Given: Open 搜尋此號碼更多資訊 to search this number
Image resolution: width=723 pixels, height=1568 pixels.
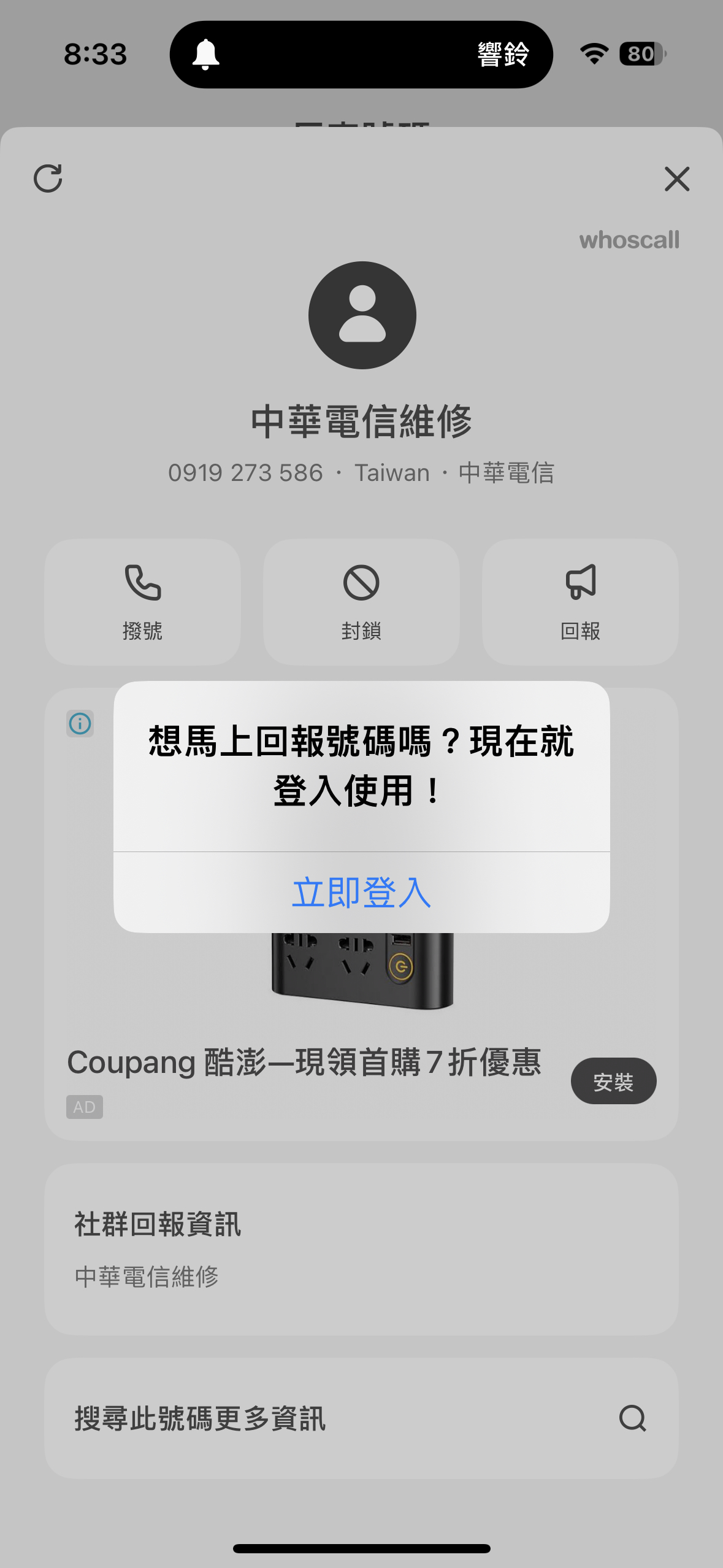Looking at the screenshot, I should [361, 1418].
